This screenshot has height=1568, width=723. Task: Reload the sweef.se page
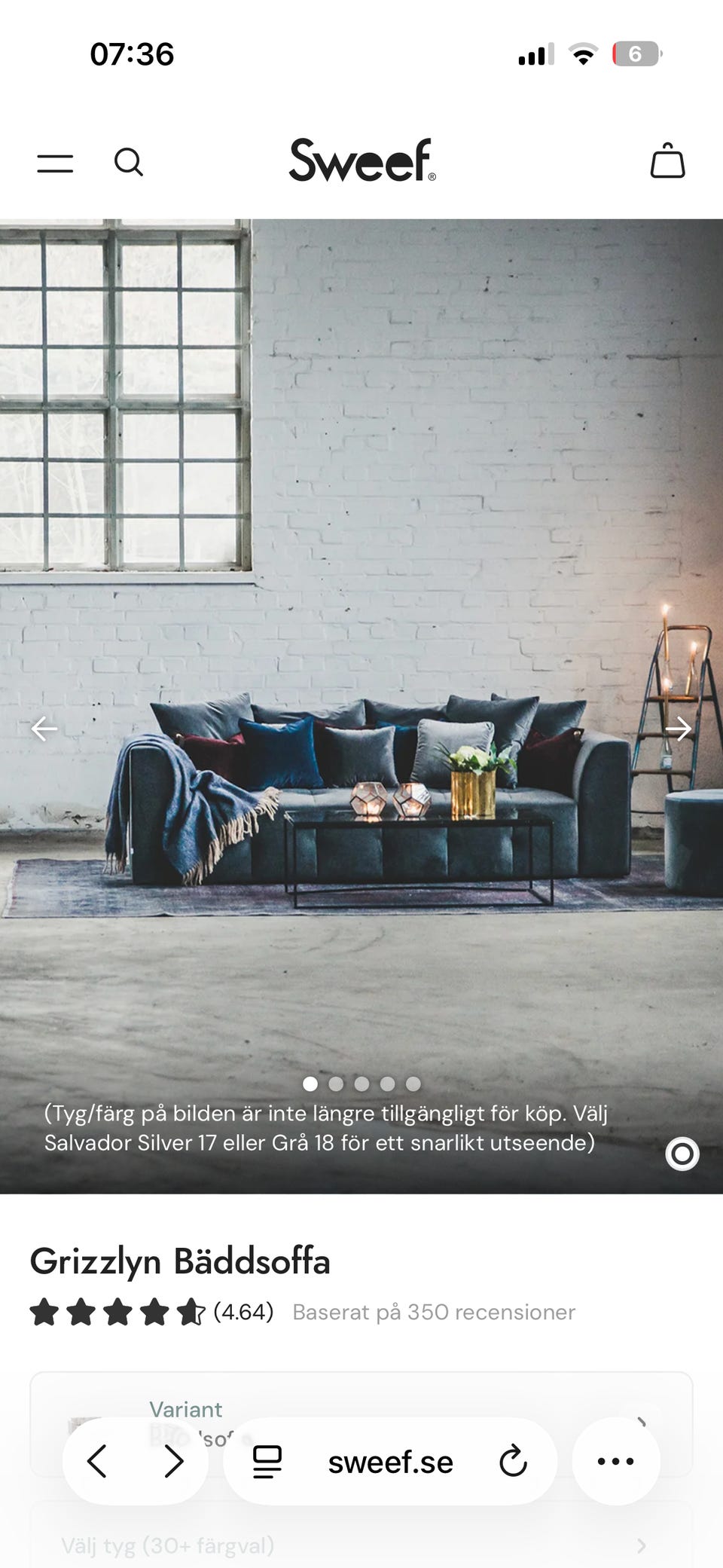[513, 1460]
